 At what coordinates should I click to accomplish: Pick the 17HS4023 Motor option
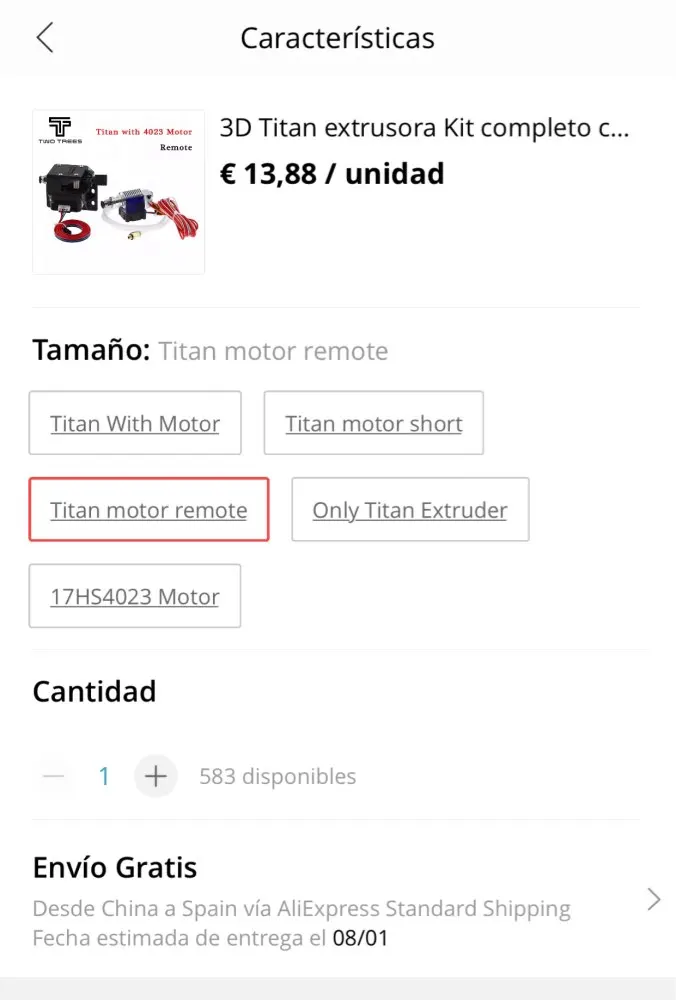[x=135, y=596]
